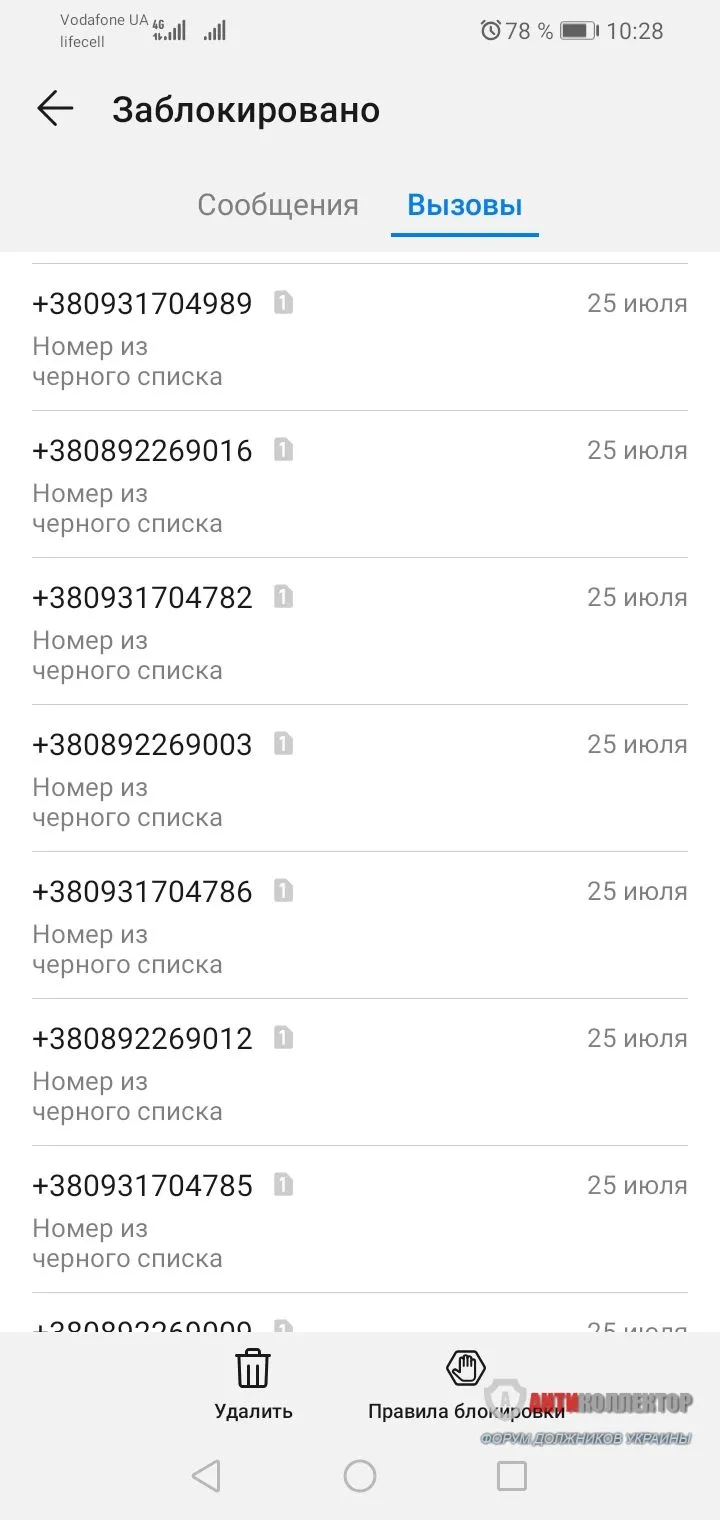This screenshot has width=720, height=1520.
Task: Tap Удалить to delete blocked records
Action: point(253,1384)
